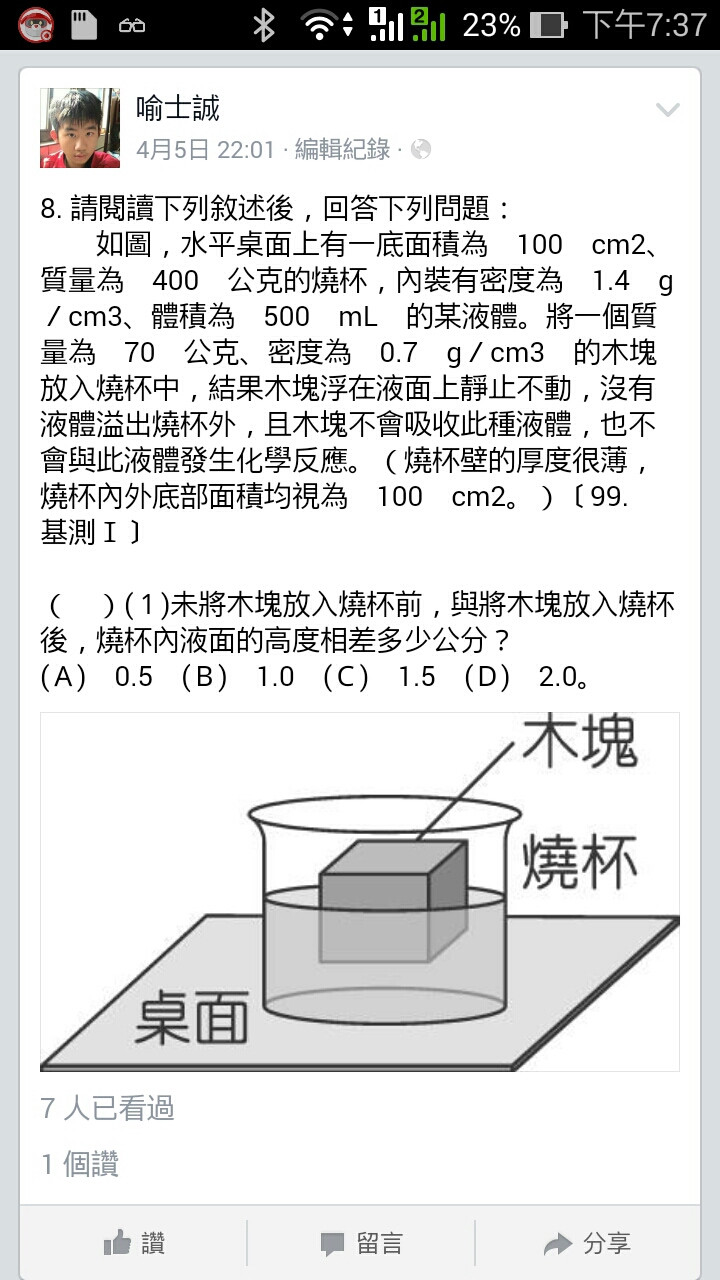Comment with the 留言 button
The width and height of the screenshot is (720, 1280).
click(361, 1243)
